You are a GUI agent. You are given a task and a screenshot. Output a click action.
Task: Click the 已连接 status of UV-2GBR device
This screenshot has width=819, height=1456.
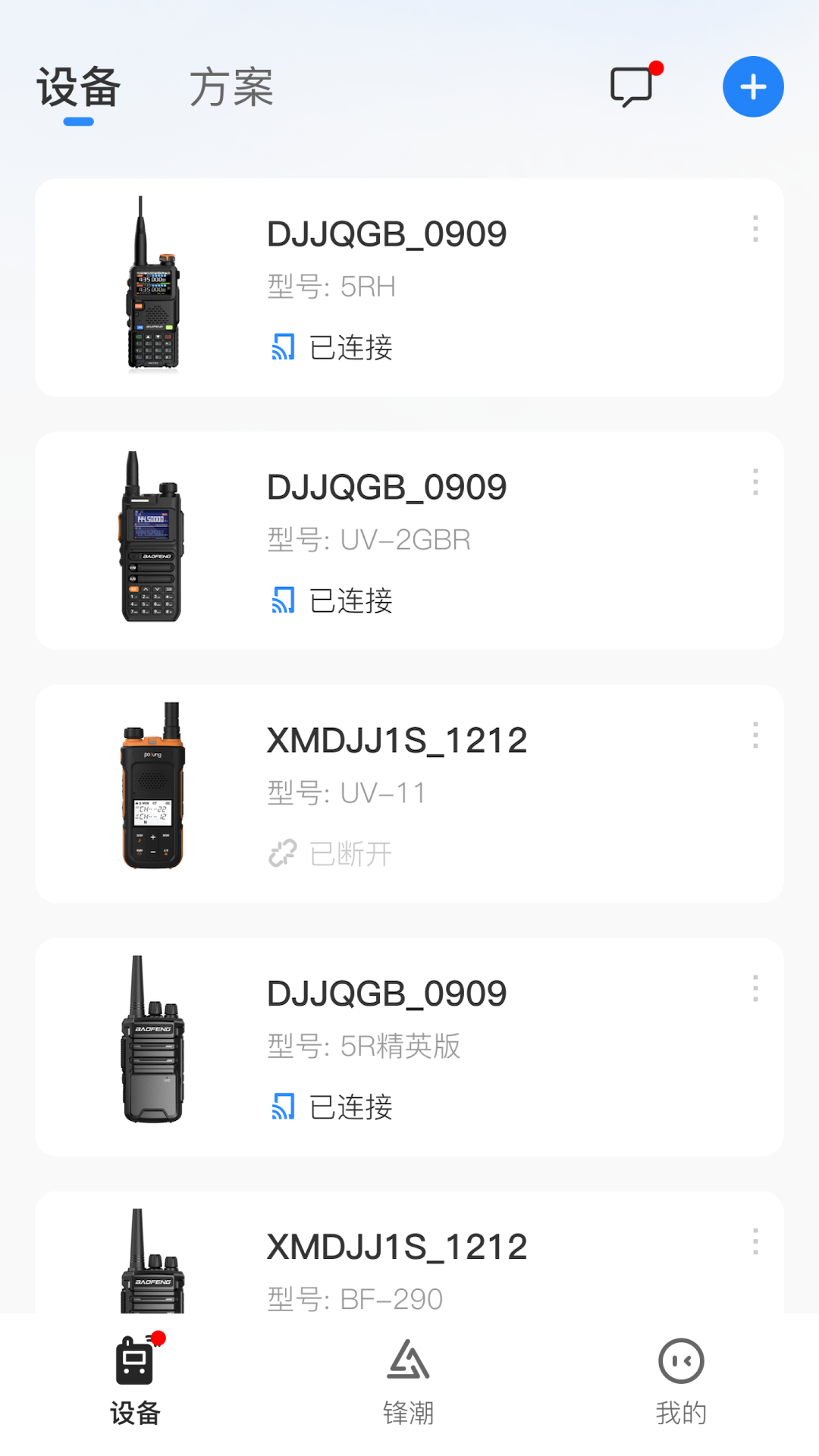(352, 601)
